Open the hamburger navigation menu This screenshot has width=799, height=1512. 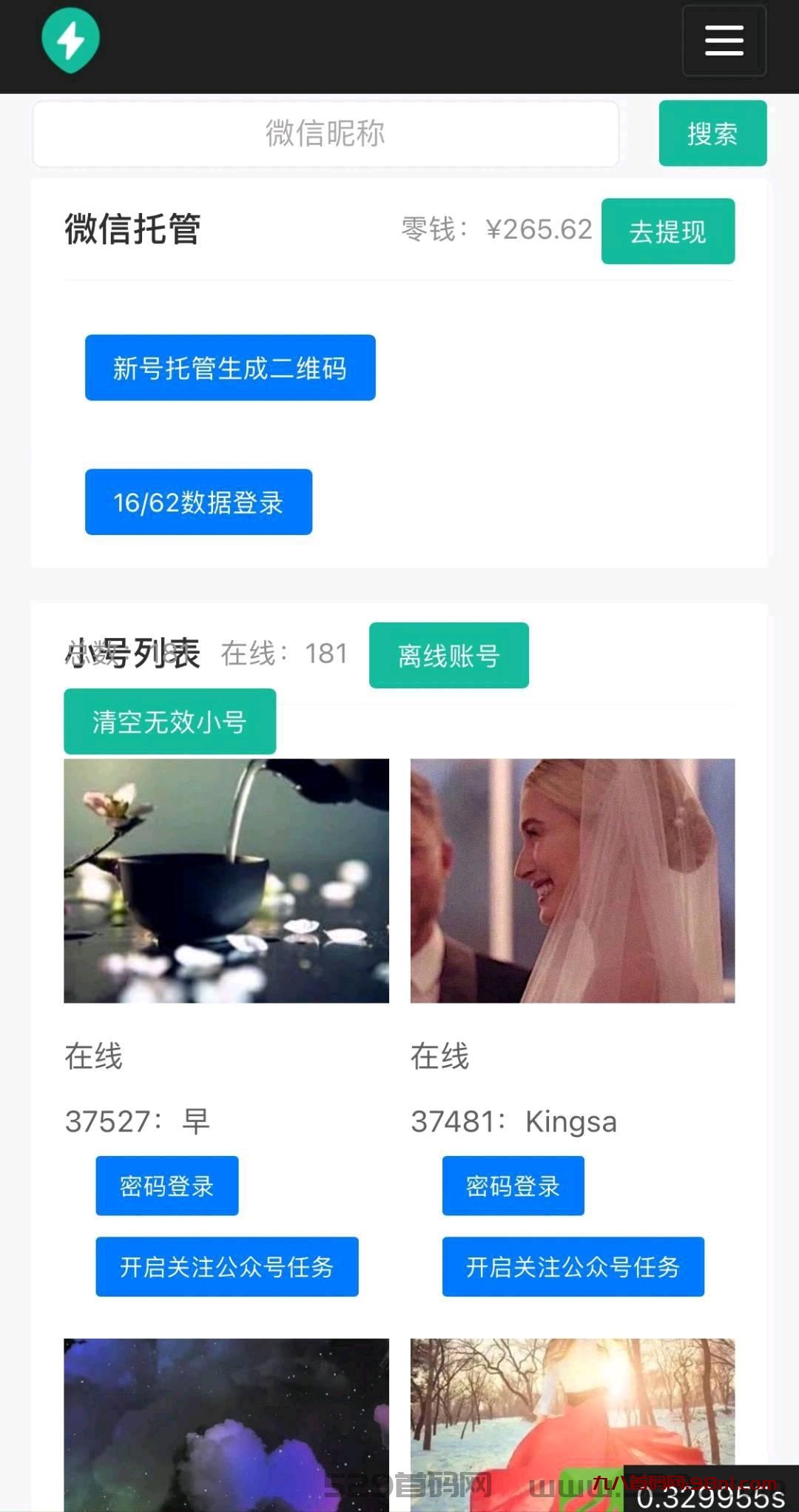[x=724, y=41]
